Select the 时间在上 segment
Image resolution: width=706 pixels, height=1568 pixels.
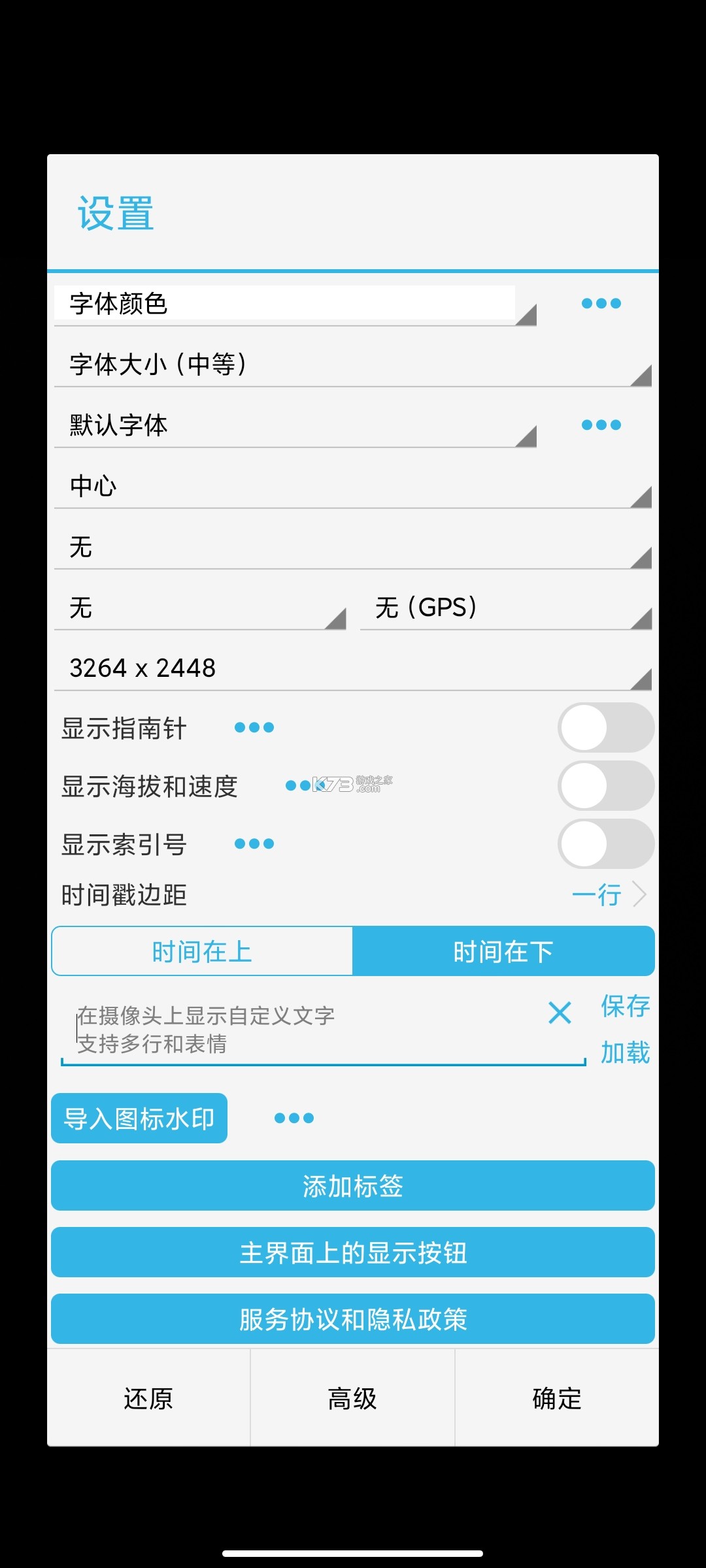coord(202,952)
